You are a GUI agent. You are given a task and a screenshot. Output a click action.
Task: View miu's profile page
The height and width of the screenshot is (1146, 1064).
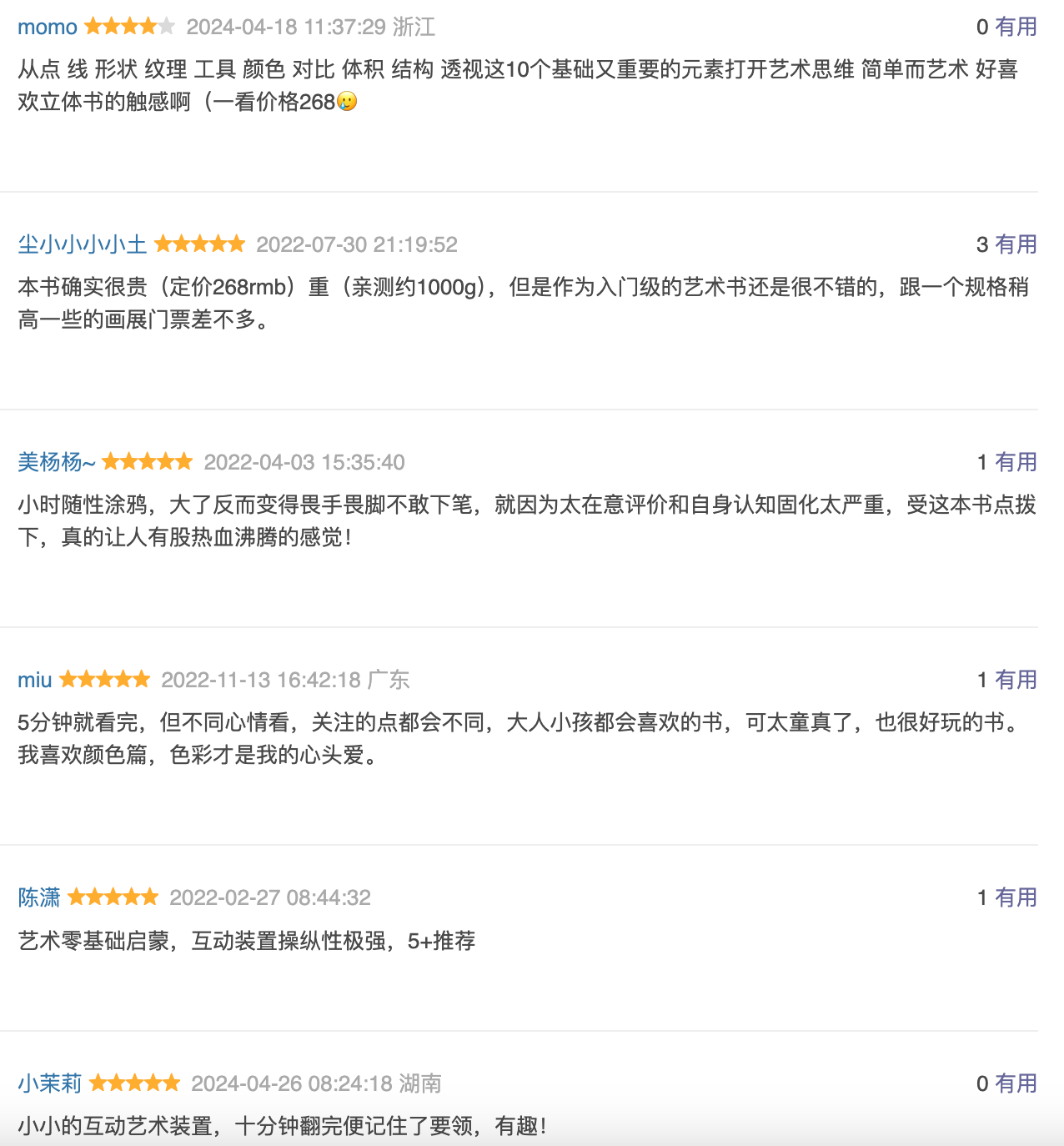click(35, 680)
